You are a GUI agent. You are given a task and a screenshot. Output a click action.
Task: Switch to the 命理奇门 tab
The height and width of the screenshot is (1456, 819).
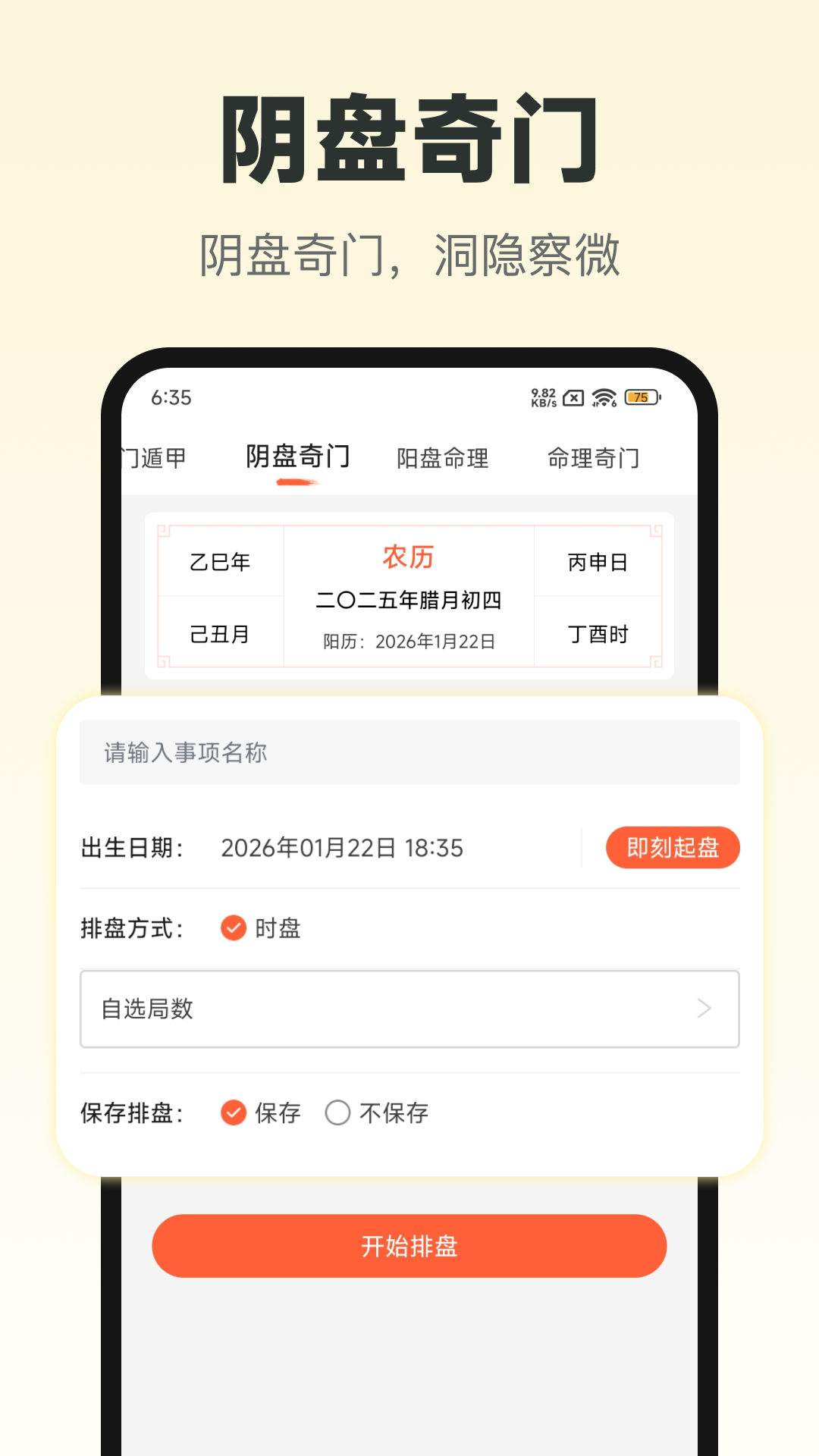point(595,458)
